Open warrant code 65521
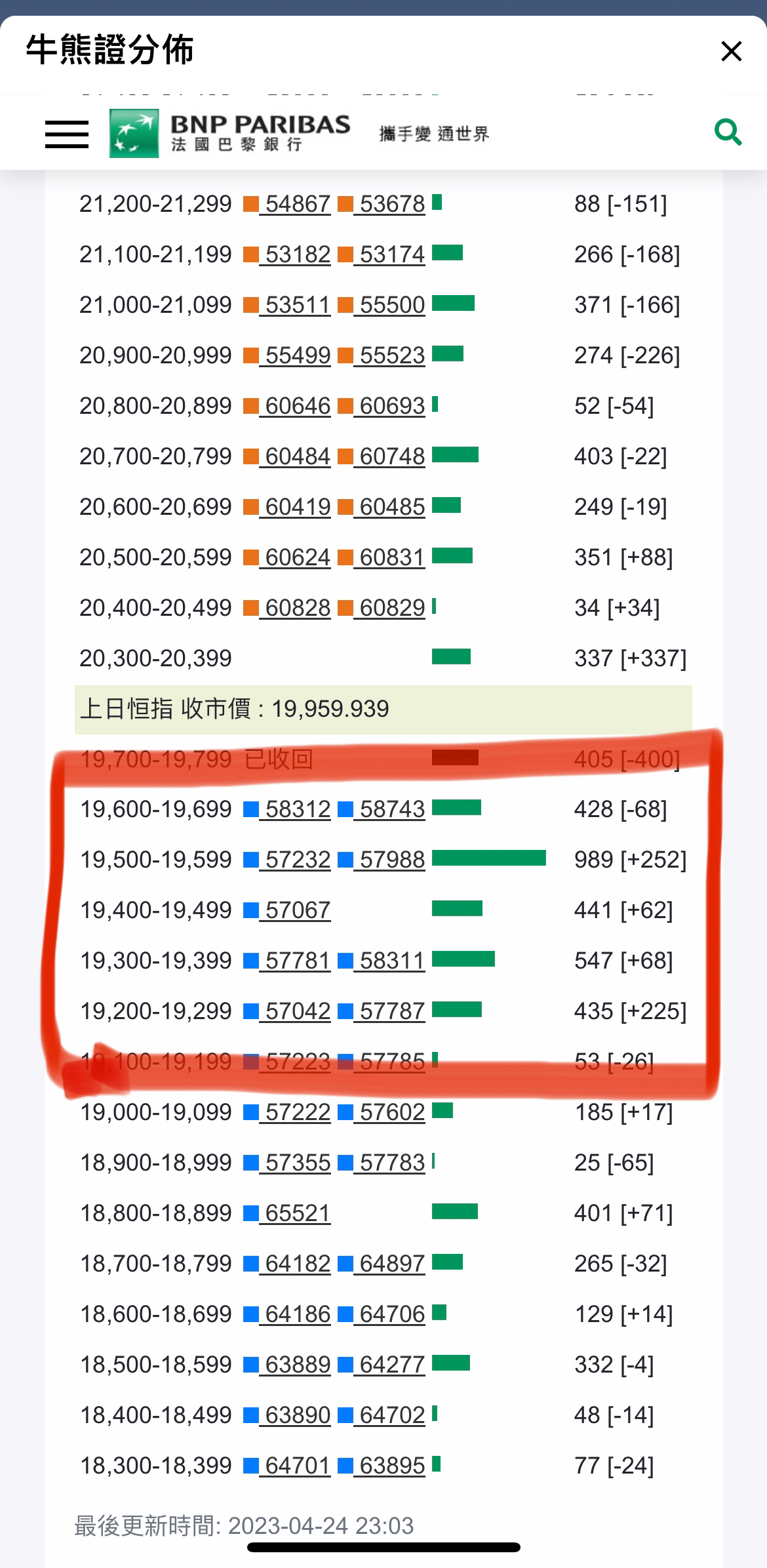This screenshot has width=767, height=1568. (x=297, y=1213)
